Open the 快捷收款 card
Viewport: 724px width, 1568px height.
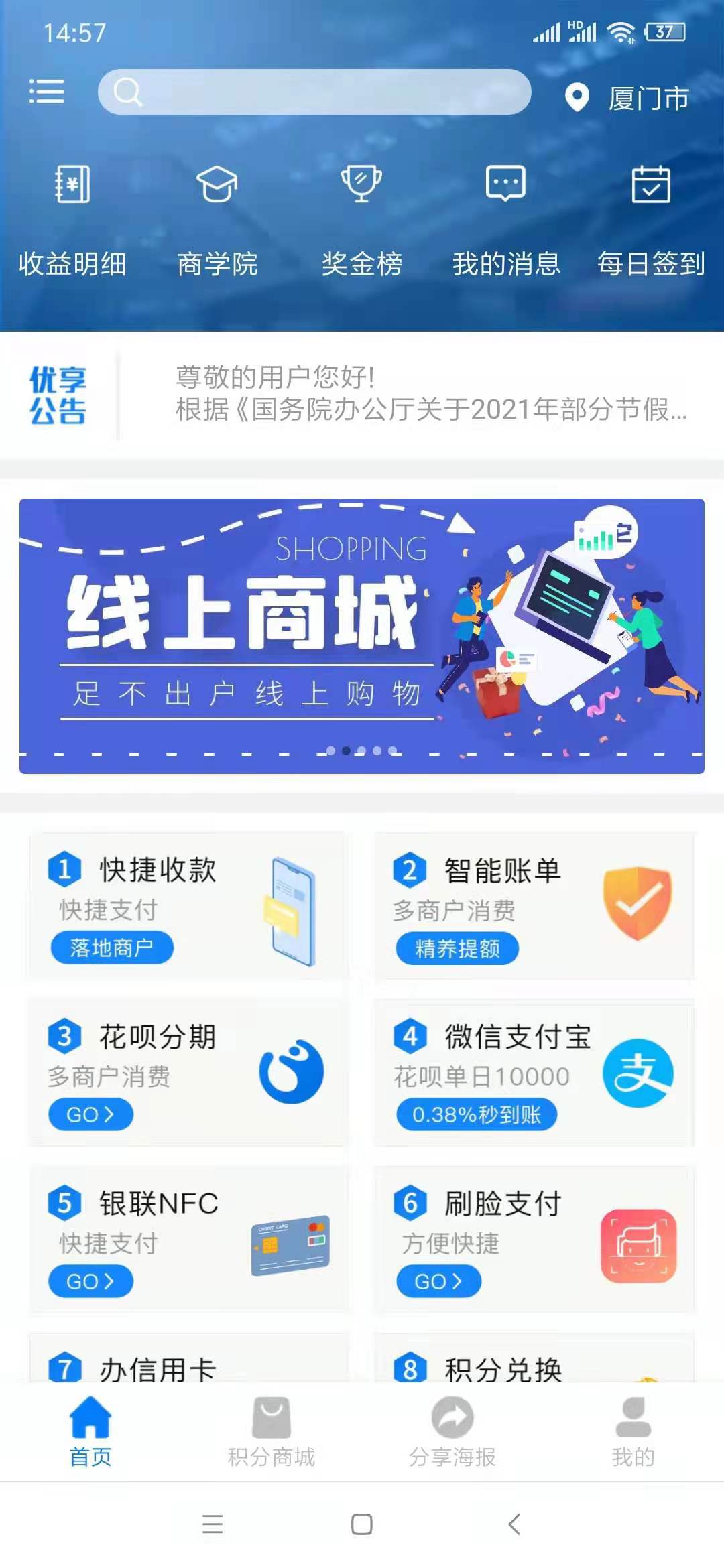(186, 905)
